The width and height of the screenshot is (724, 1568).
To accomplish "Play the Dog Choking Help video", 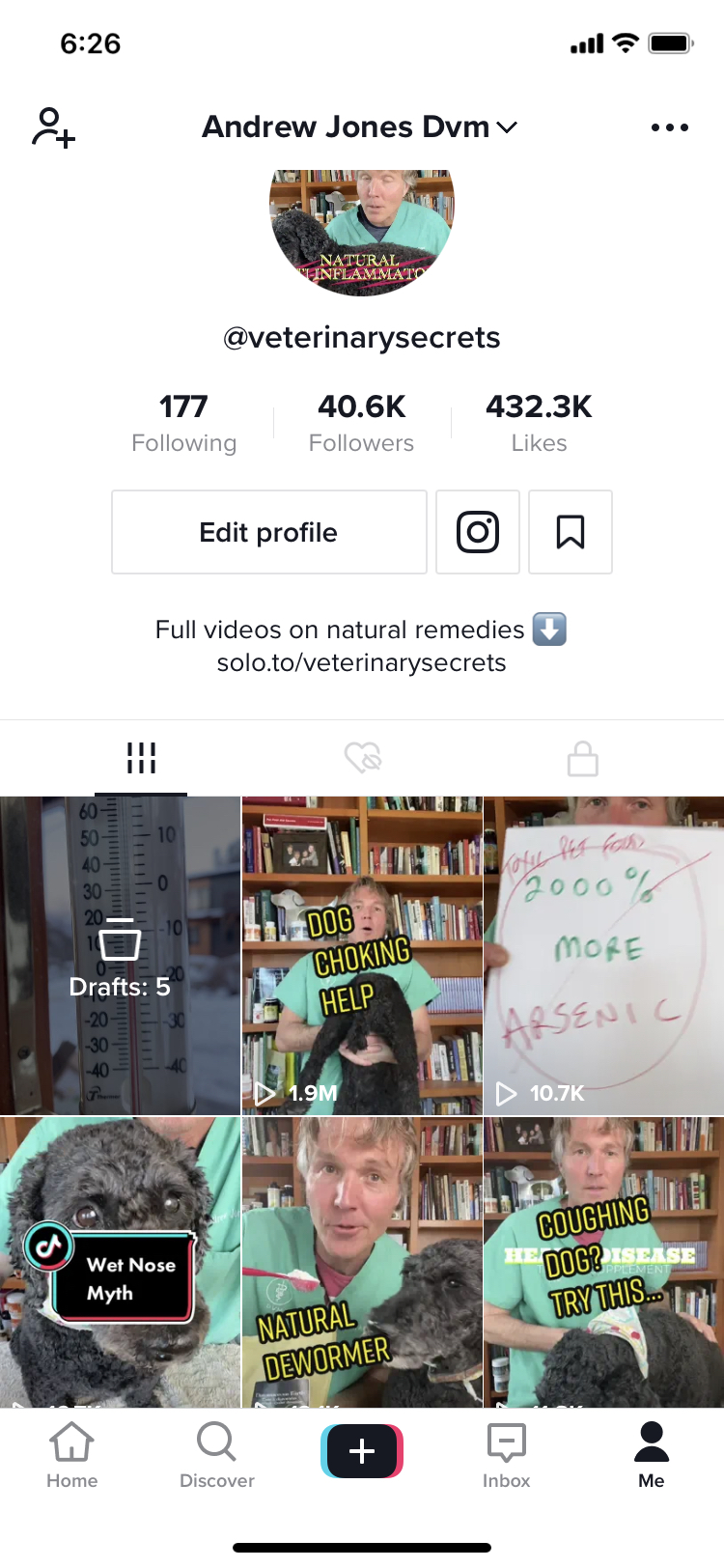I will [361, 956].
